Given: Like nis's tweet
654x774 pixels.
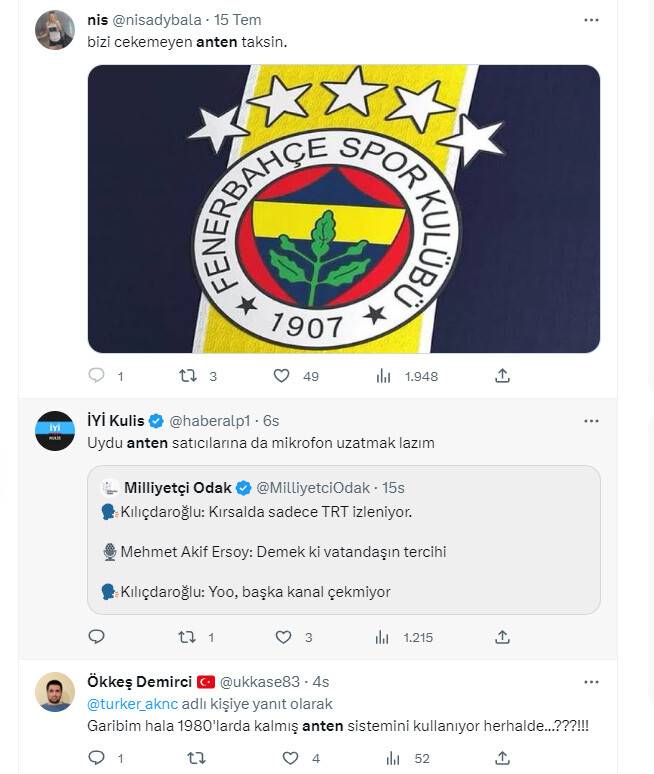Looking at the screenshot, I should click(282, 376).
